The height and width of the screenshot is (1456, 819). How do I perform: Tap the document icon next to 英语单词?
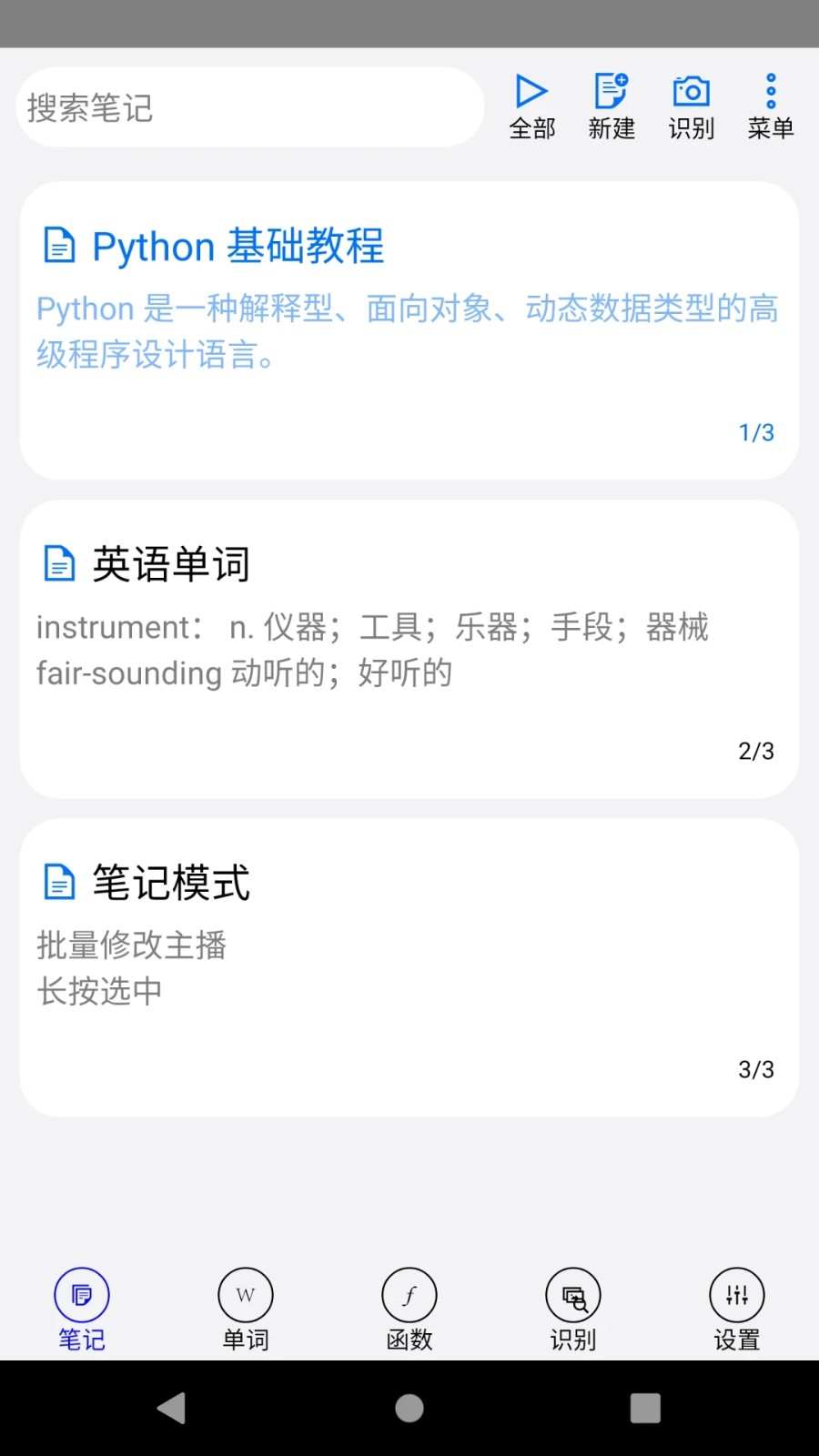pos(59,562)
